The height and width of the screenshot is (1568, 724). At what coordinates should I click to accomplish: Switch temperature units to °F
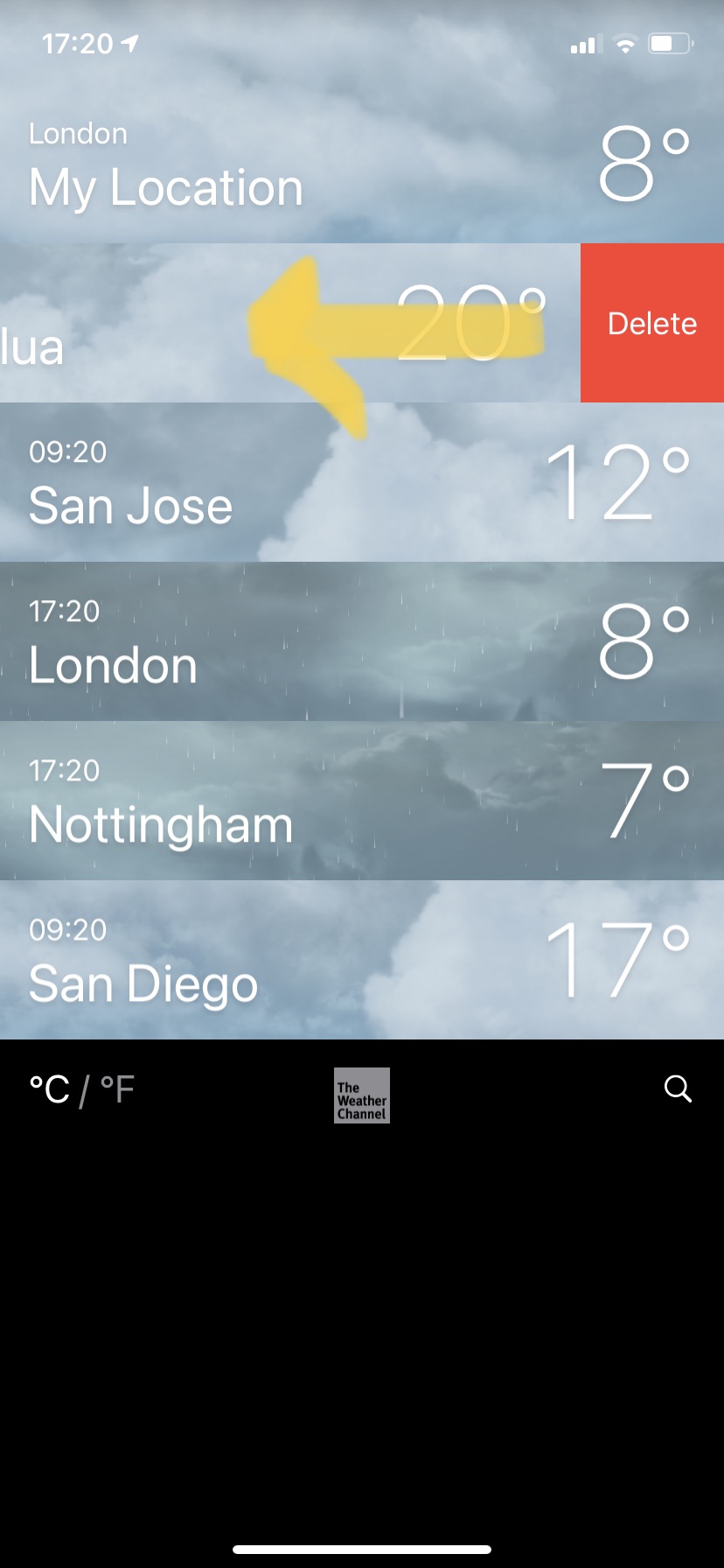click(115, 1087)
